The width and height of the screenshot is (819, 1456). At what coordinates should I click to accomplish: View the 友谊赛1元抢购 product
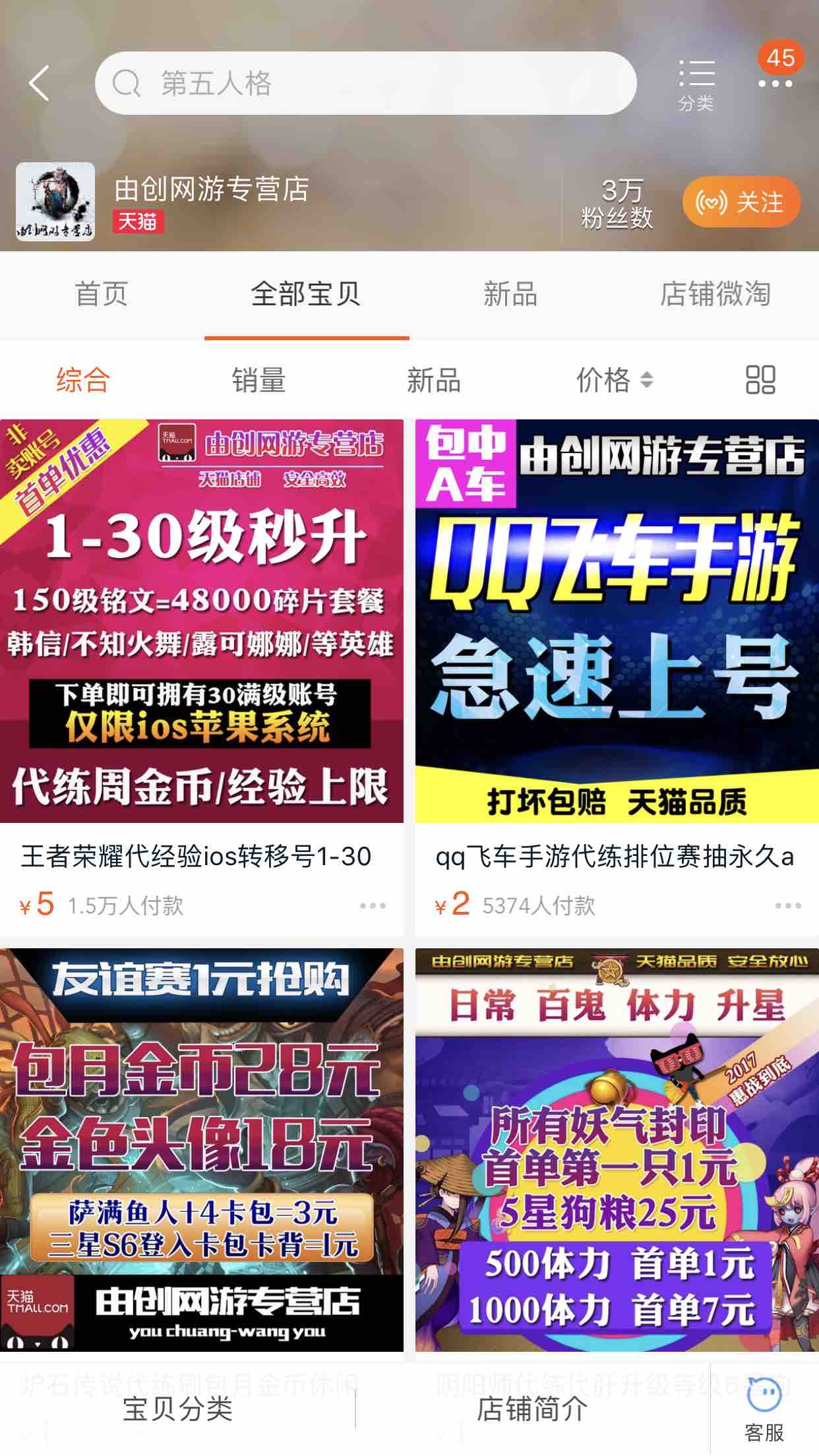point(201,1149)
